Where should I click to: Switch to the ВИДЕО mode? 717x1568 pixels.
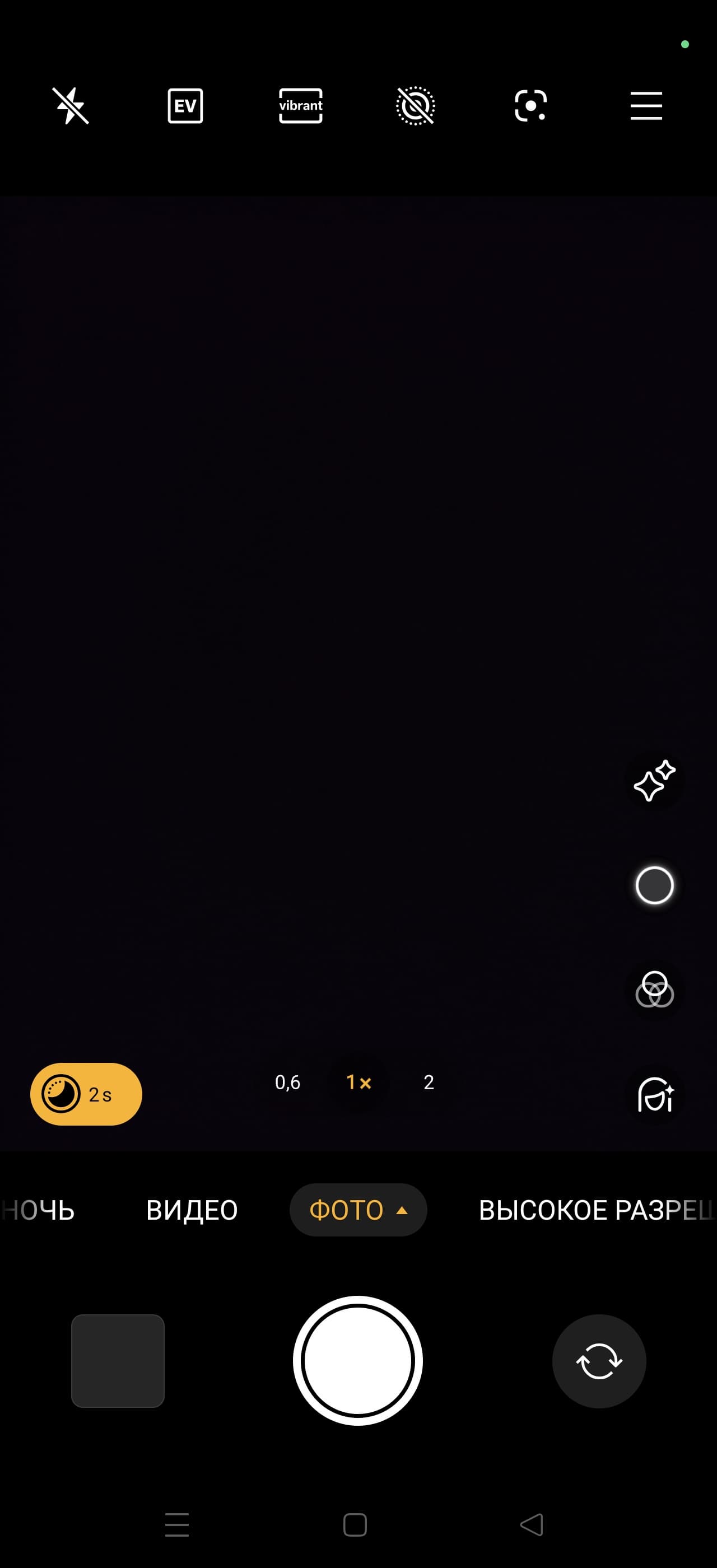[x=192, y=1210]
